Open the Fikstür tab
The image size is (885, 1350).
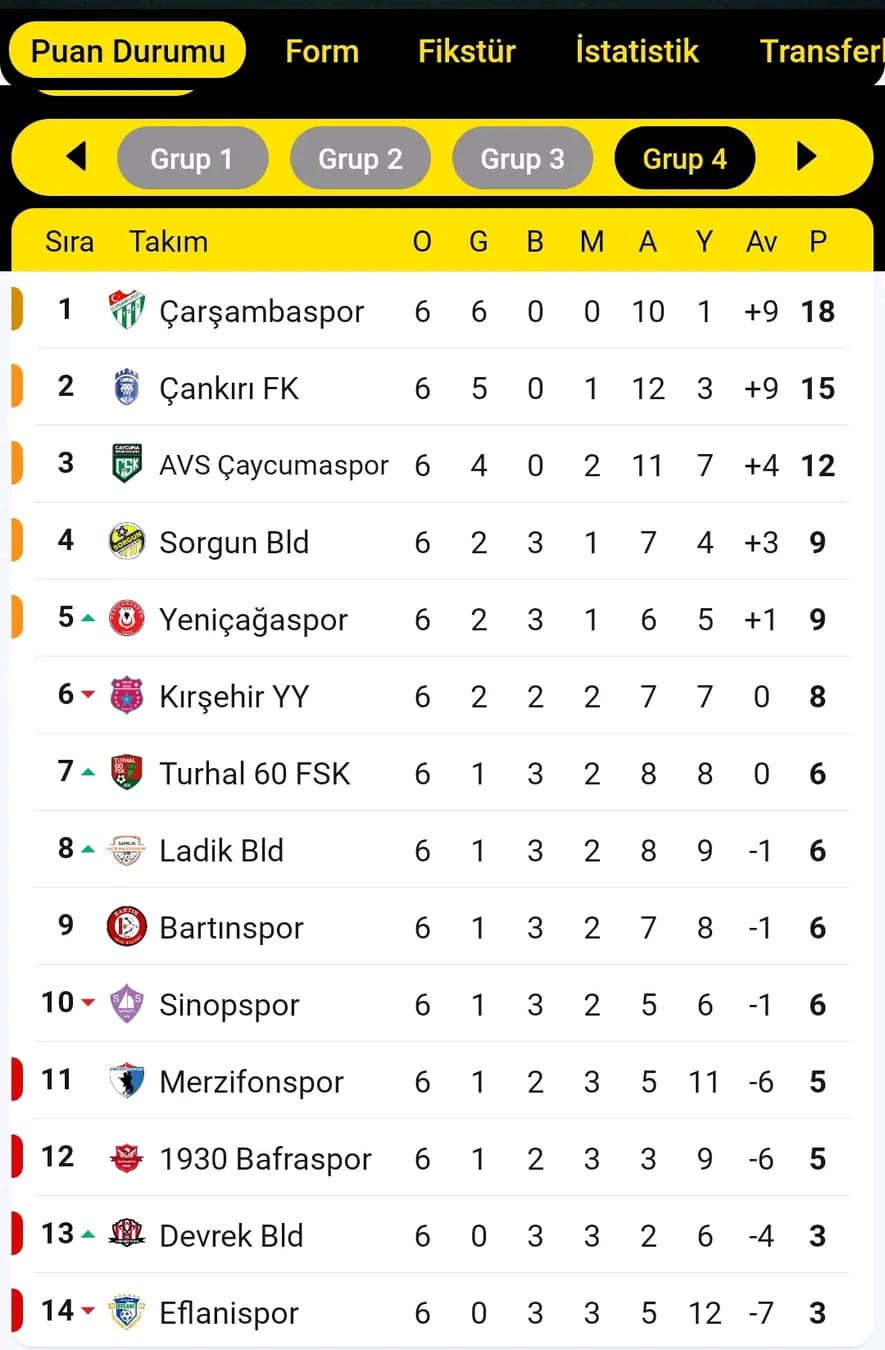tap(466, 51)
